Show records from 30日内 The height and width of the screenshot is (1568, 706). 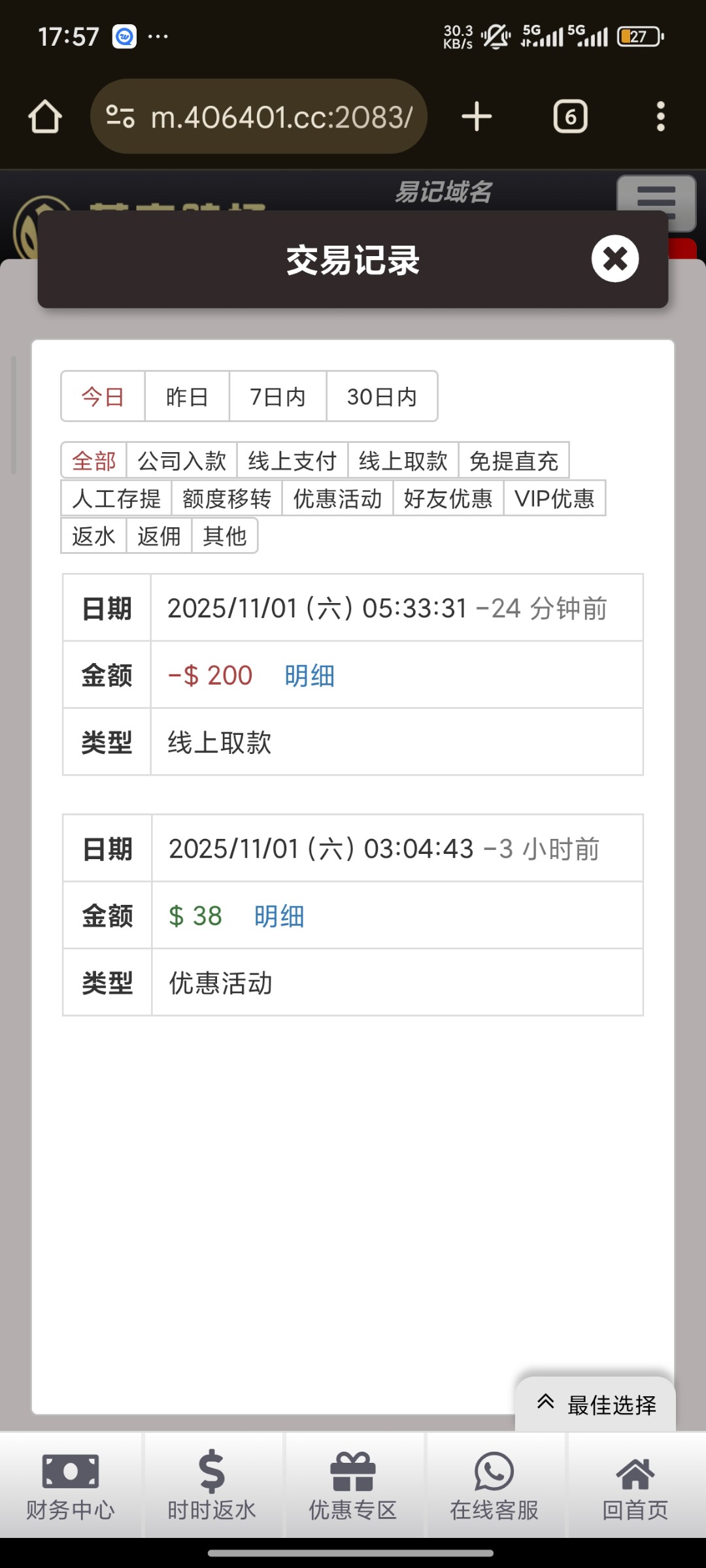(x=382, y=397)
